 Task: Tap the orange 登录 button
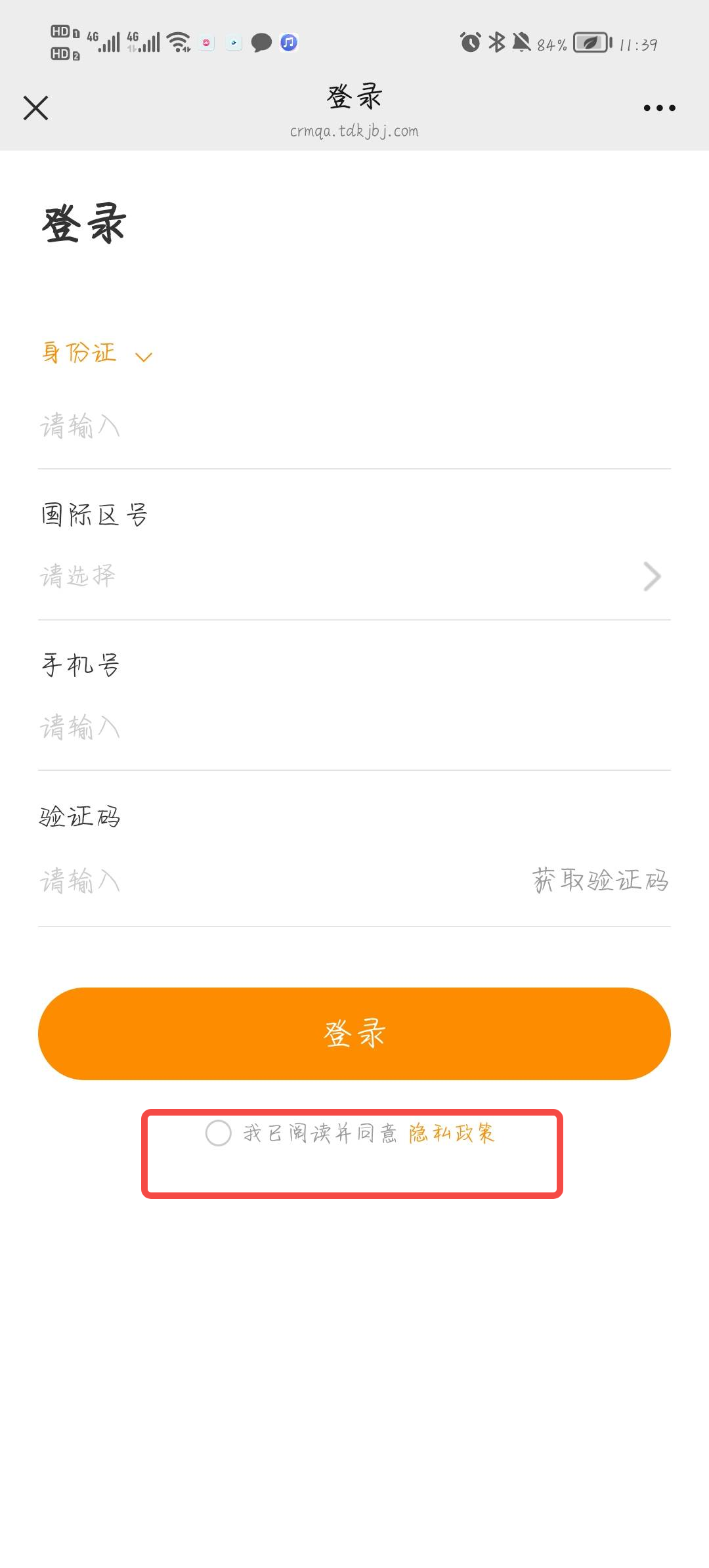click(354, 1034)
